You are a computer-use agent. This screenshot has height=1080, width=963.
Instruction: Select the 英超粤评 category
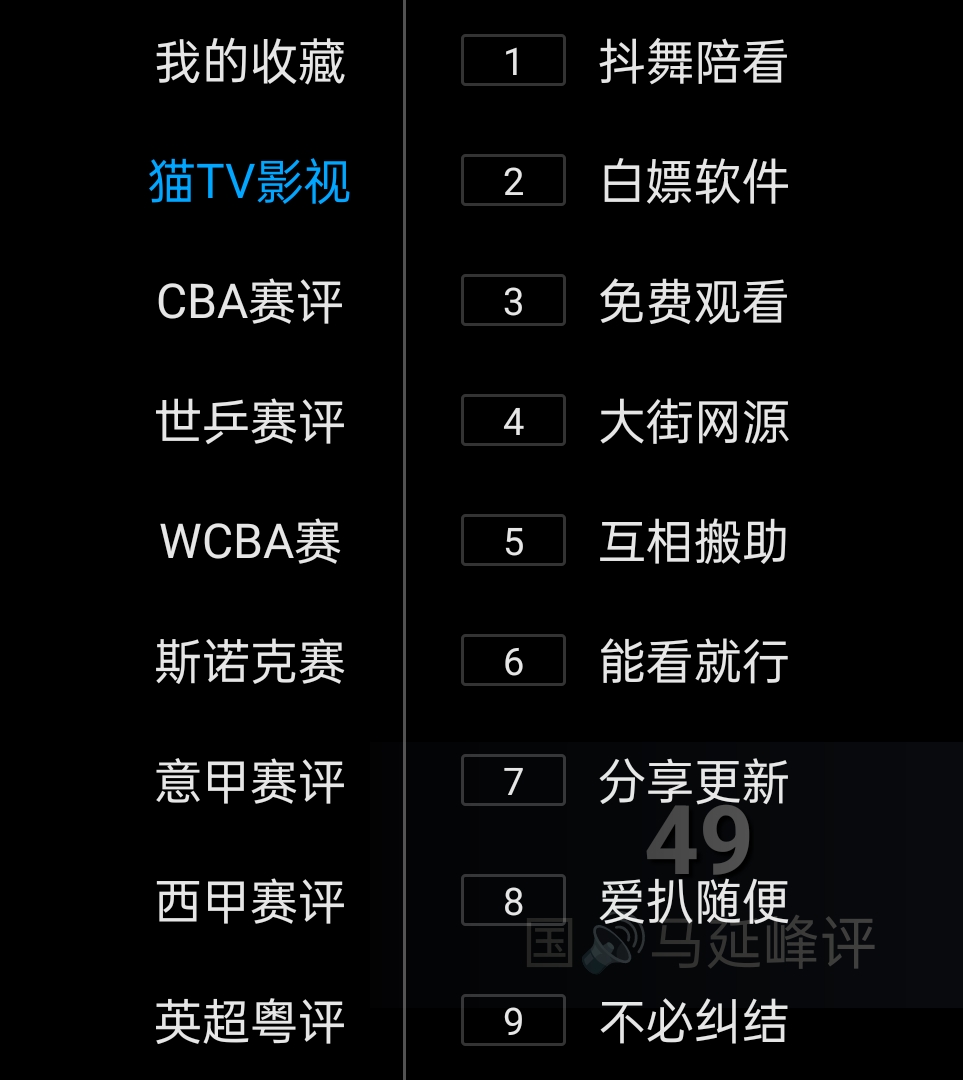250,1022
